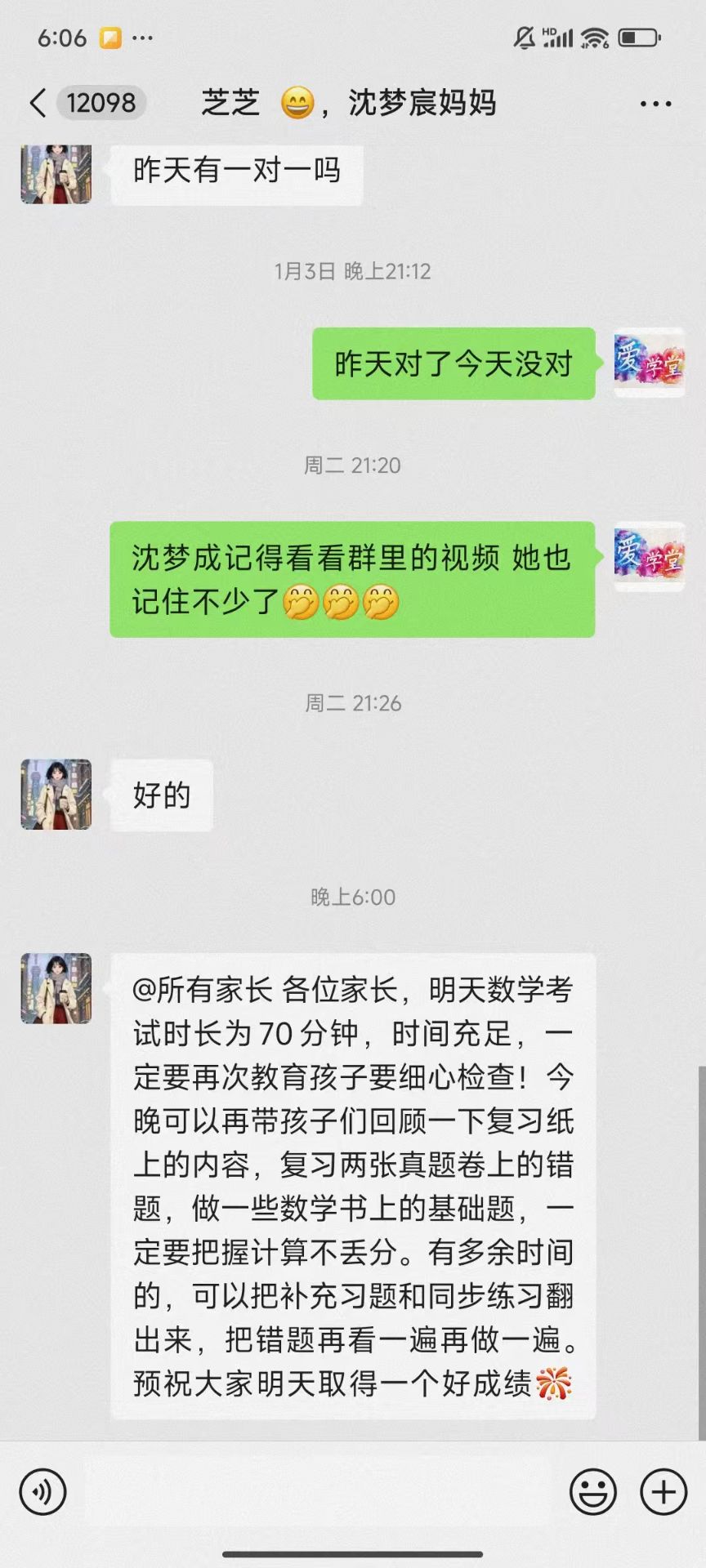This screenshot has width=706, height=1568.
Task: Switch to voice message input
Action: point(42,1492)
